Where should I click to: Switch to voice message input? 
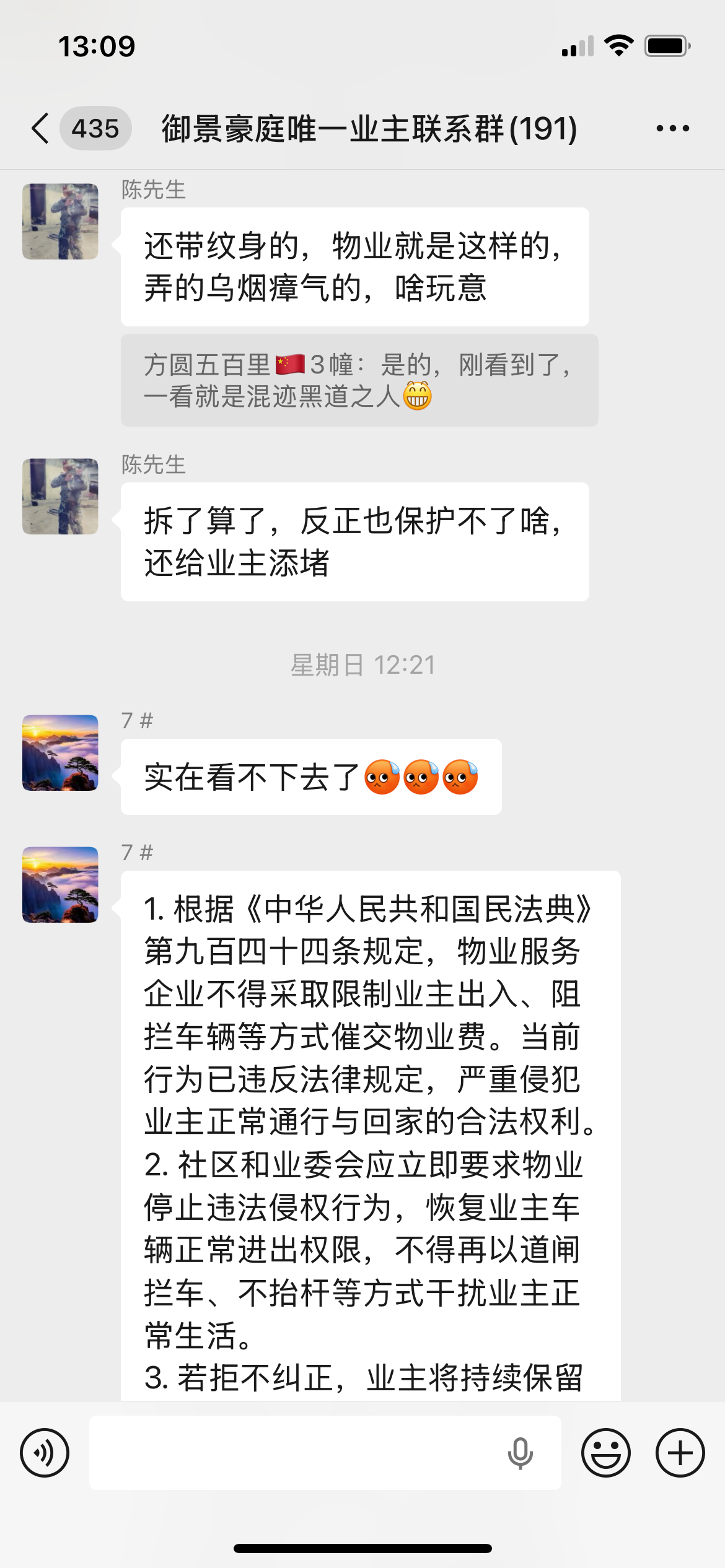45,1452
